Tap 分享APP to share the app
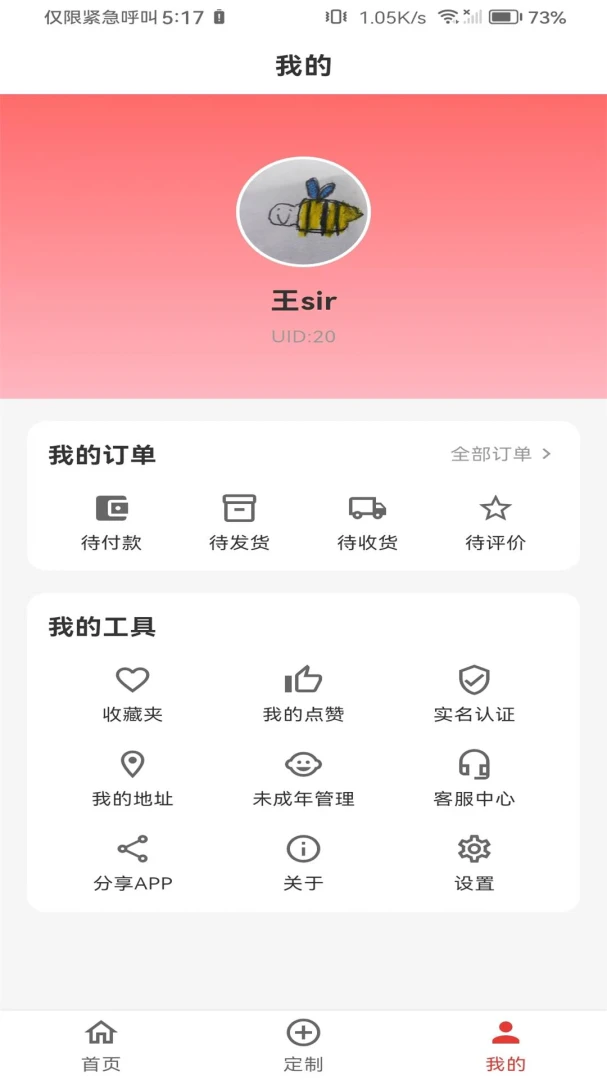The image size is (607, 1080). pos(132,864)
